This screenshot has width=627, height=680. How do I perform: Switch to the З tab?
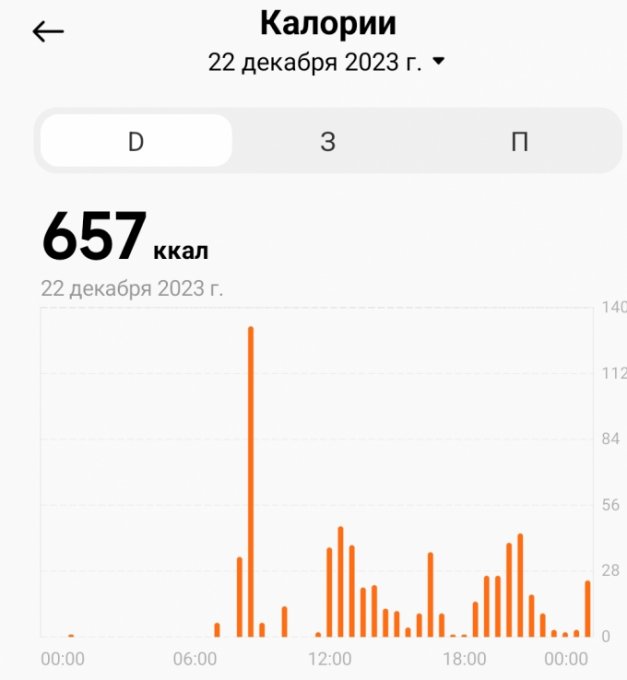coord(327,141)
